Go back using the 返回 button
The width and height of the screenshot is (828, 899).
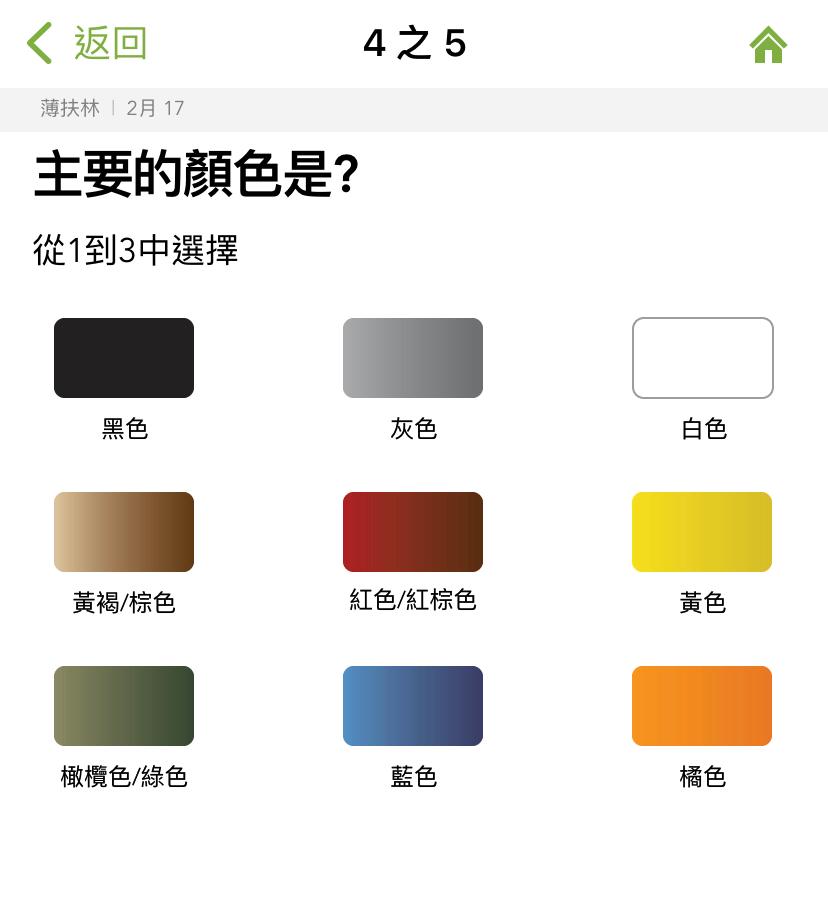(88, 44)
